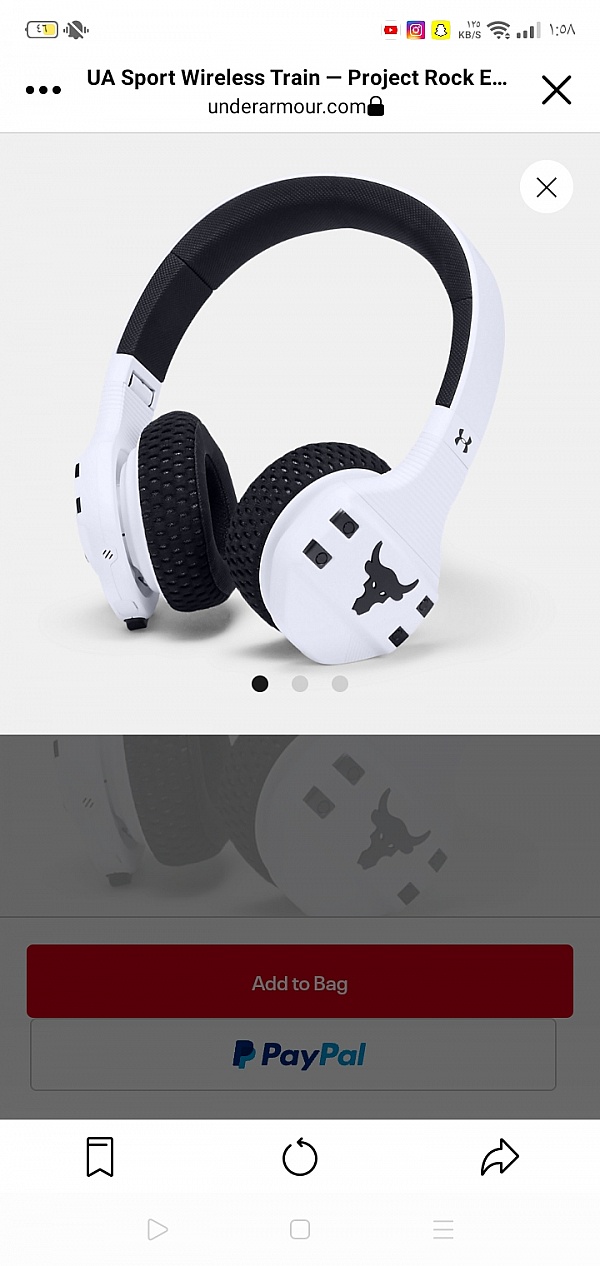The image size is (600, 1266).
Task: Close the in-app browser tab
Action: (556, 90)
